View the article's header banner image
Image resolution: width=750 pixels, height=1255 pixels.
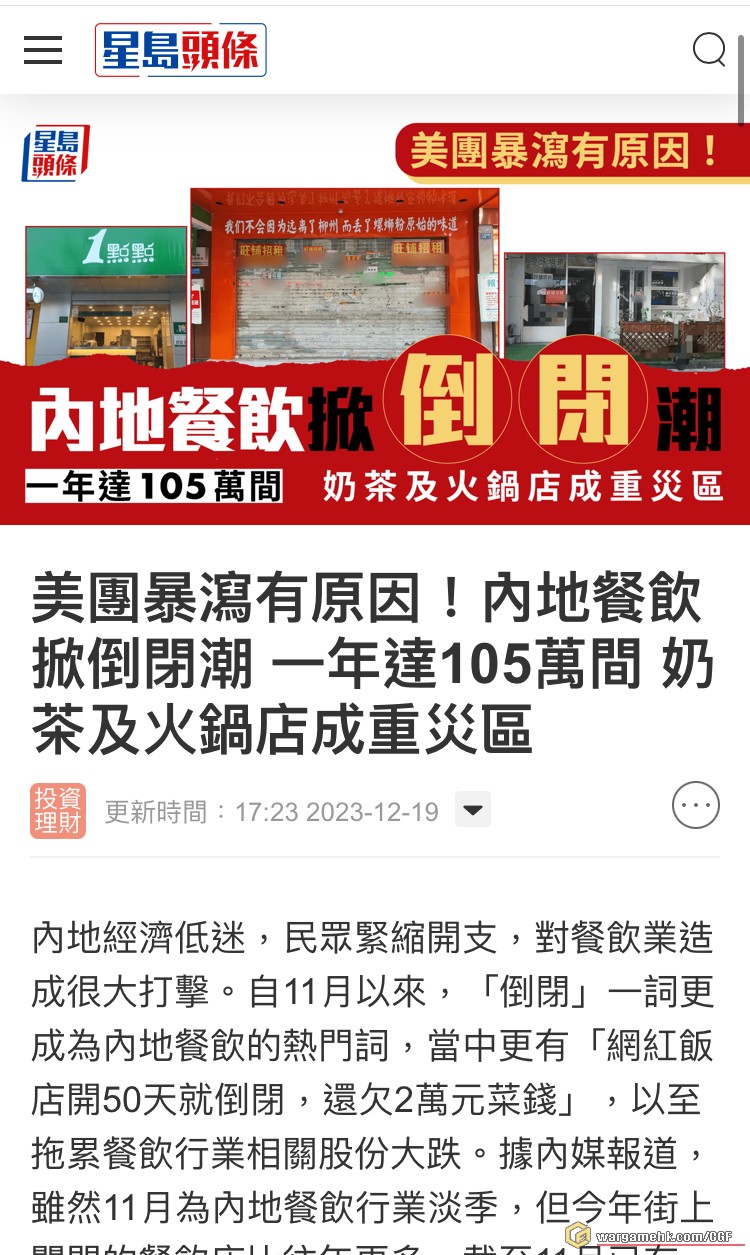pos(375,320)
